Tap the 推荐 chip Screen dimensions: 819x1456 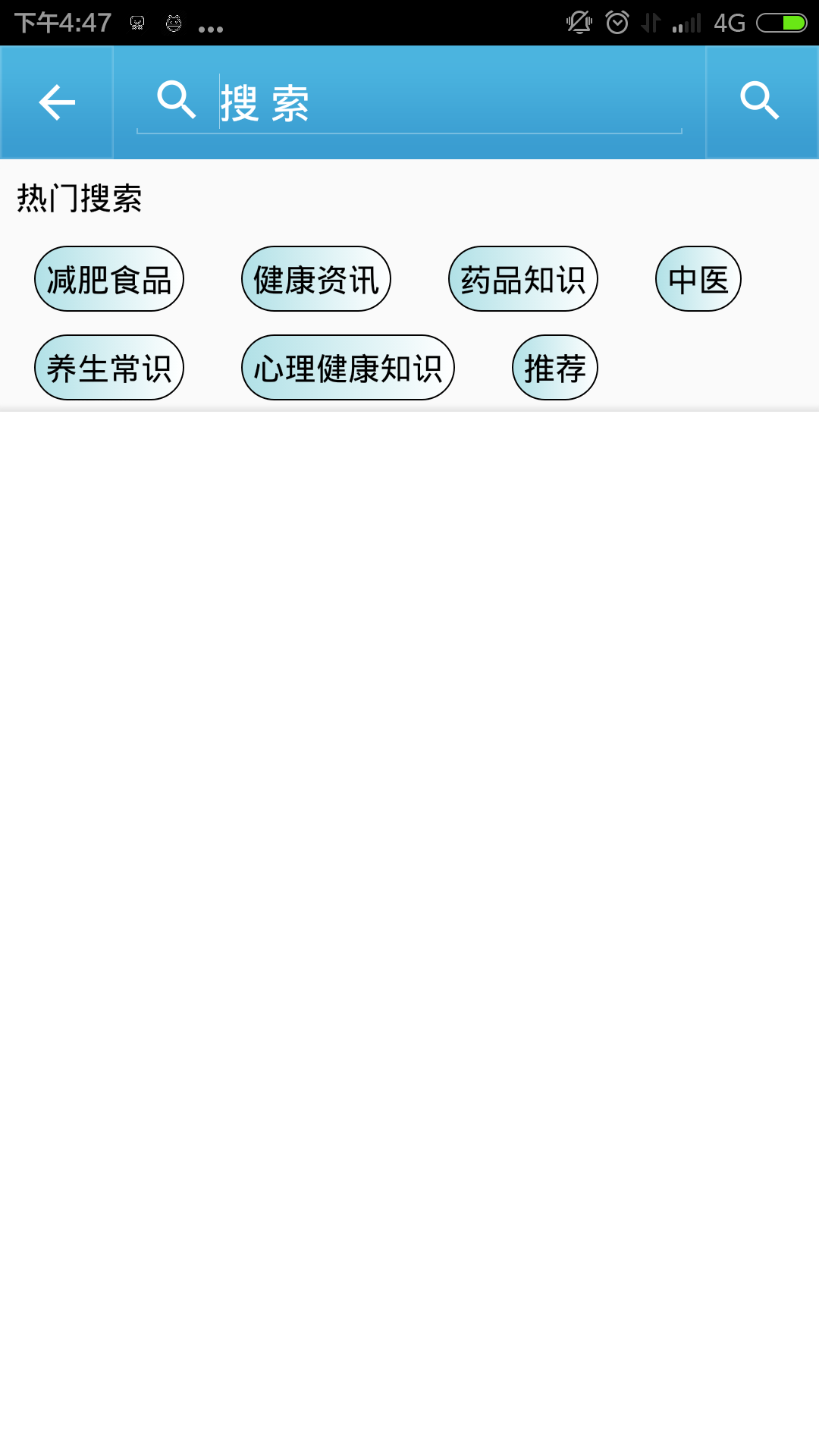pos(555,368)
